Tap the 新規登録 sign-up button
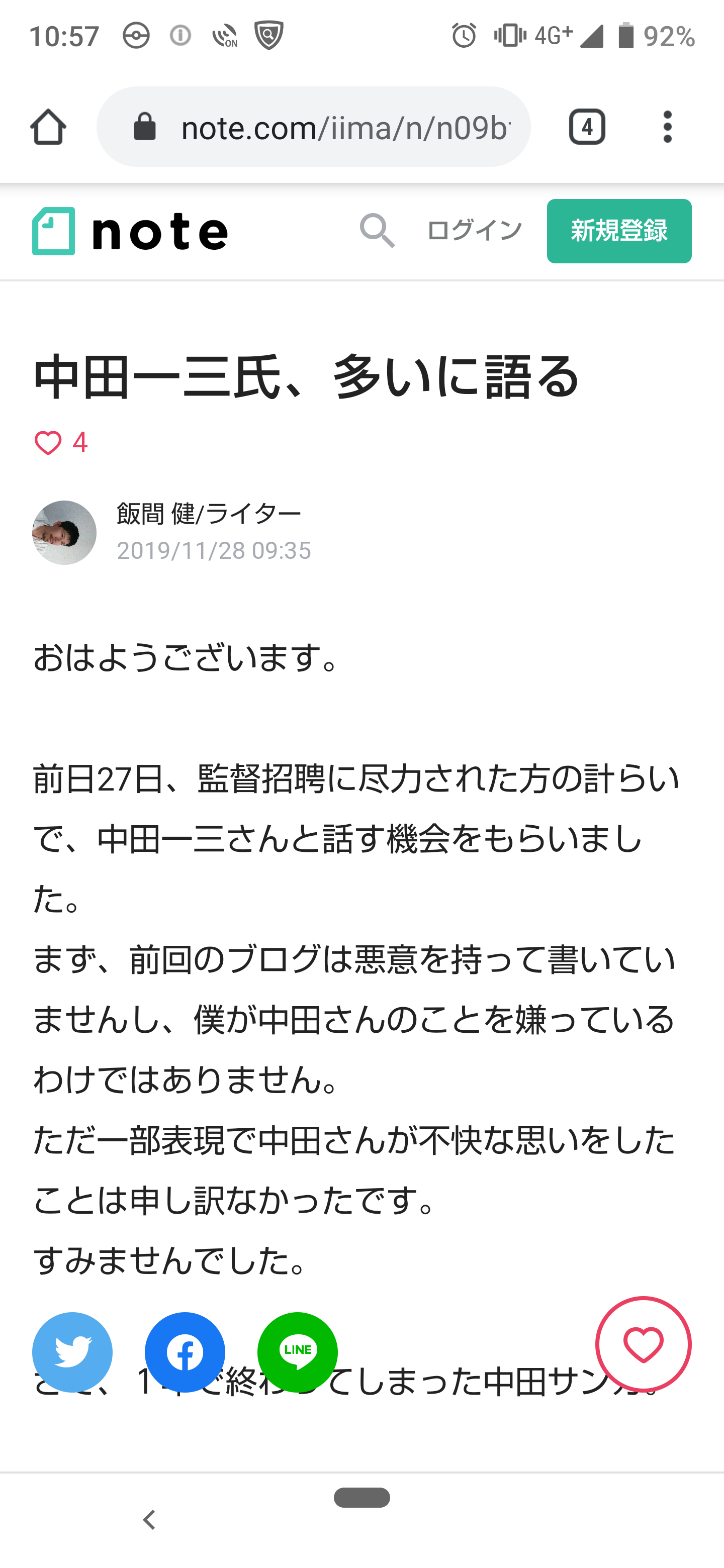The image size is (724, 1568). (618, 231)
